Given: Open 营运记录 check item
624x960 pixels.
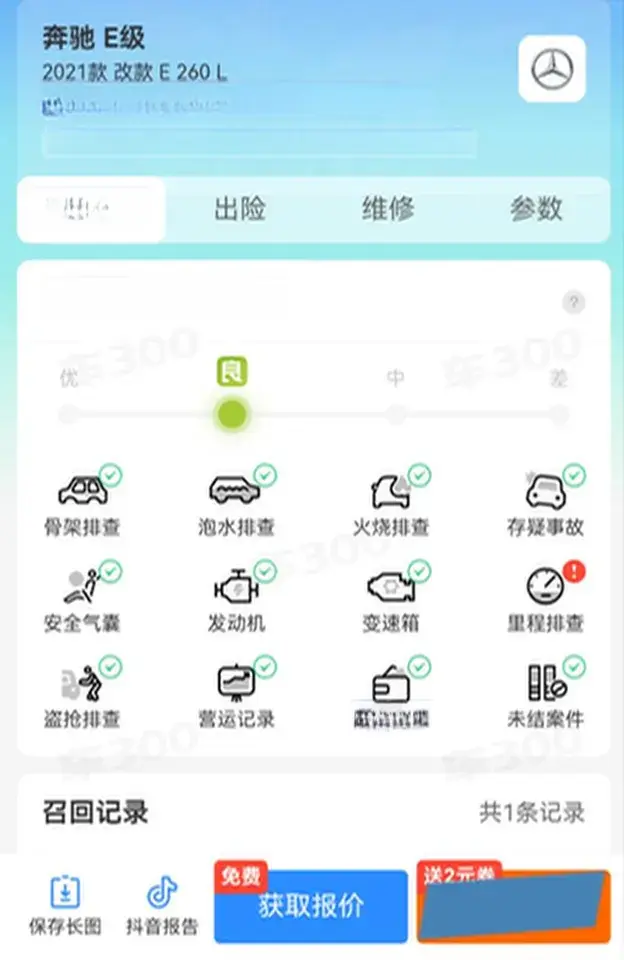Looking at the screenshot, I should (x=236, y=694).
